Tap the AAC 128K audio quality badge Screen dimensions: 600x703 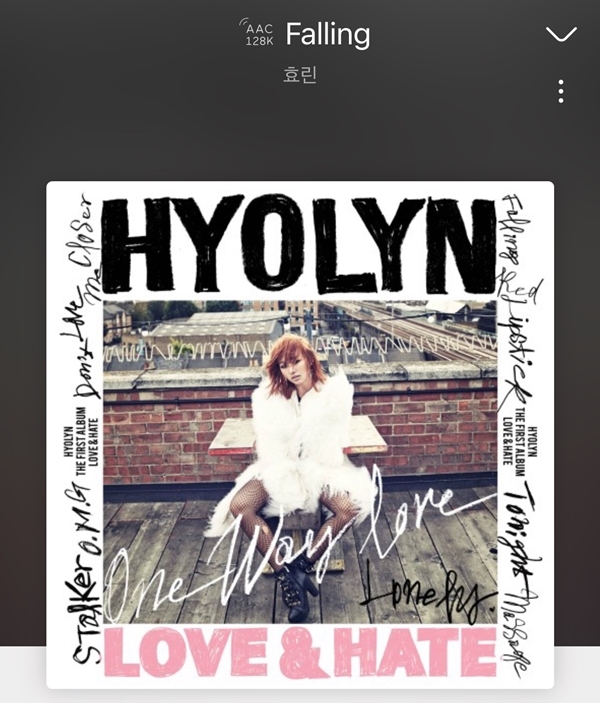coord(257,34)
